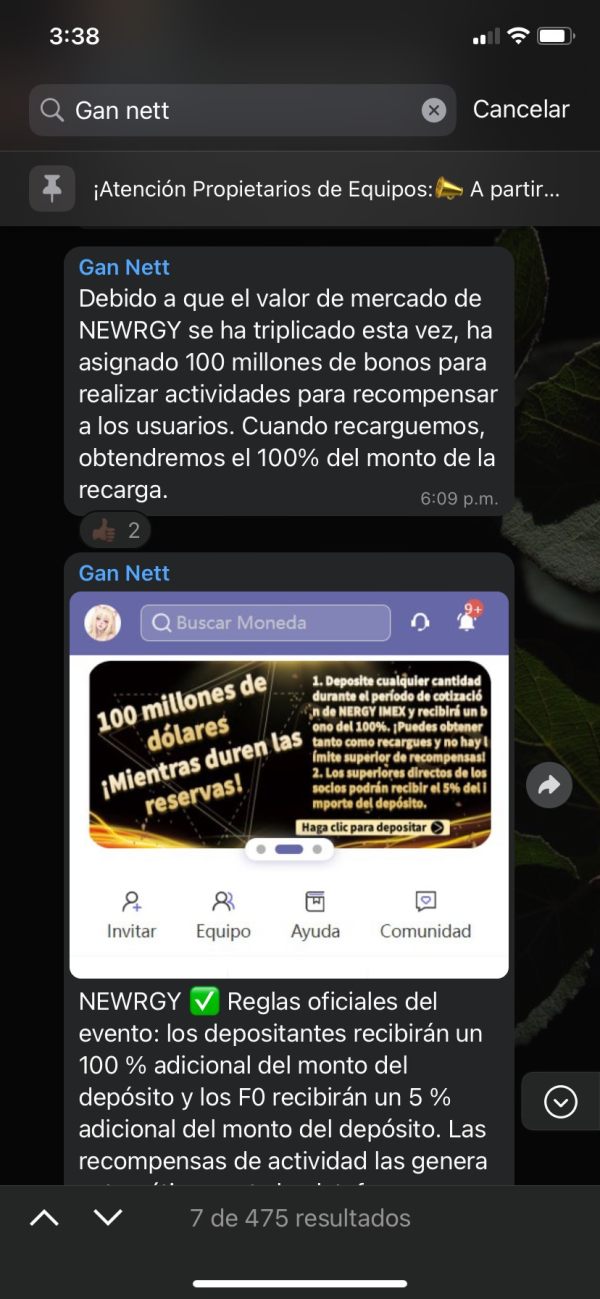The height and width of the screenshot is (1299, 600).
Task: Show the list of 475 results
Action: (300, 1218)
